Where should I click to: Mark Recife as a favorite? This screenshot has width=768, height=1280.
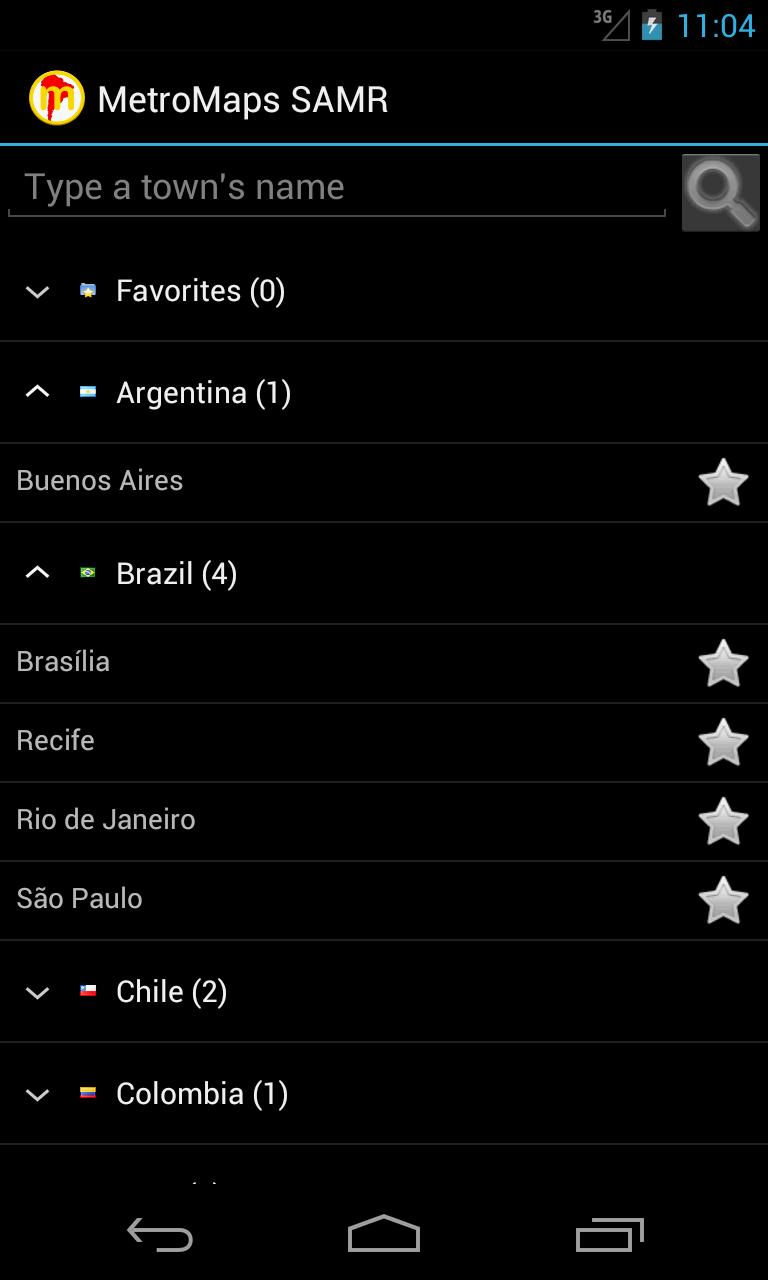722,743
